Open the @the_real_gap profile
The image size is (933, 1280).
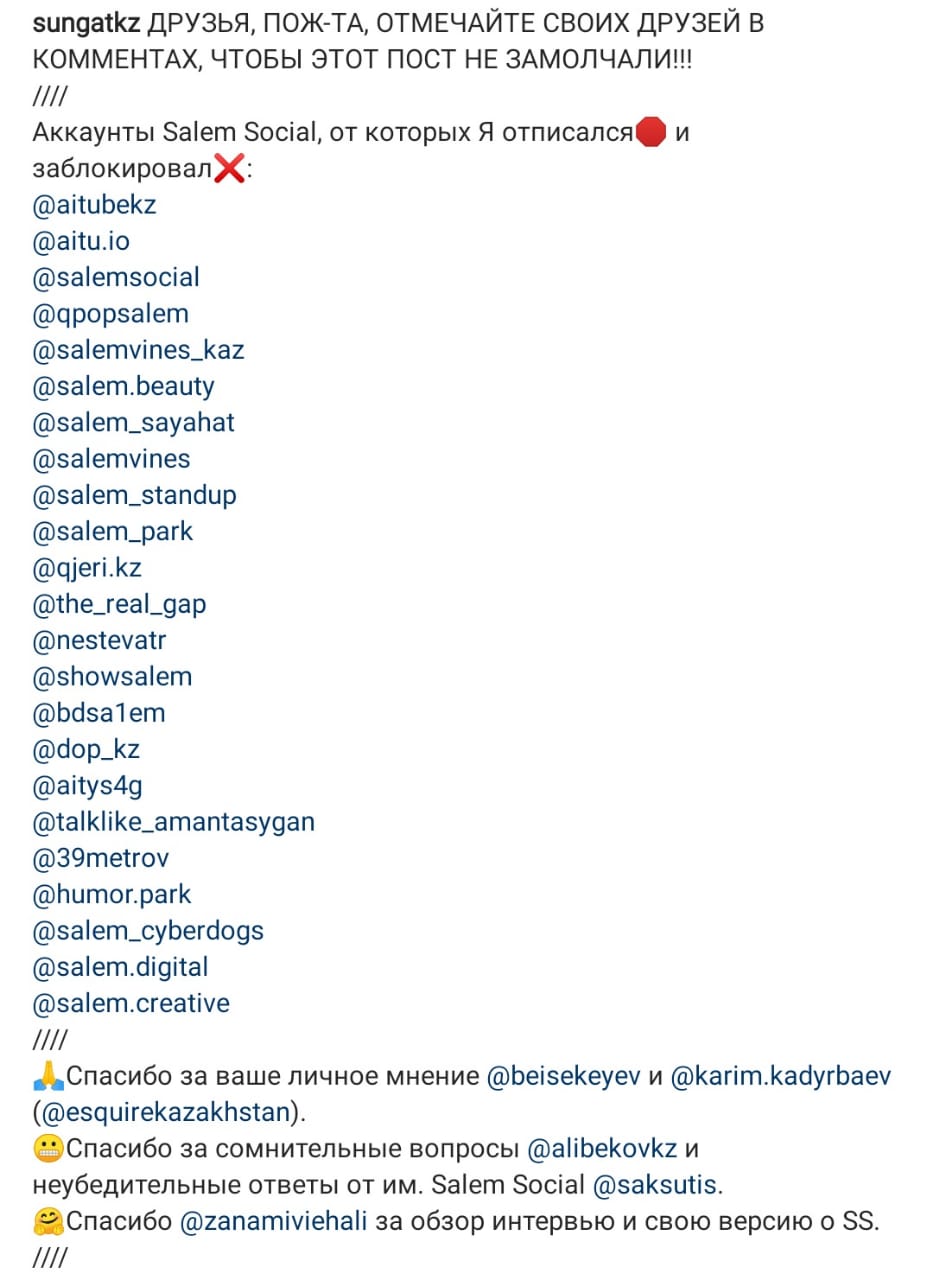119,604
